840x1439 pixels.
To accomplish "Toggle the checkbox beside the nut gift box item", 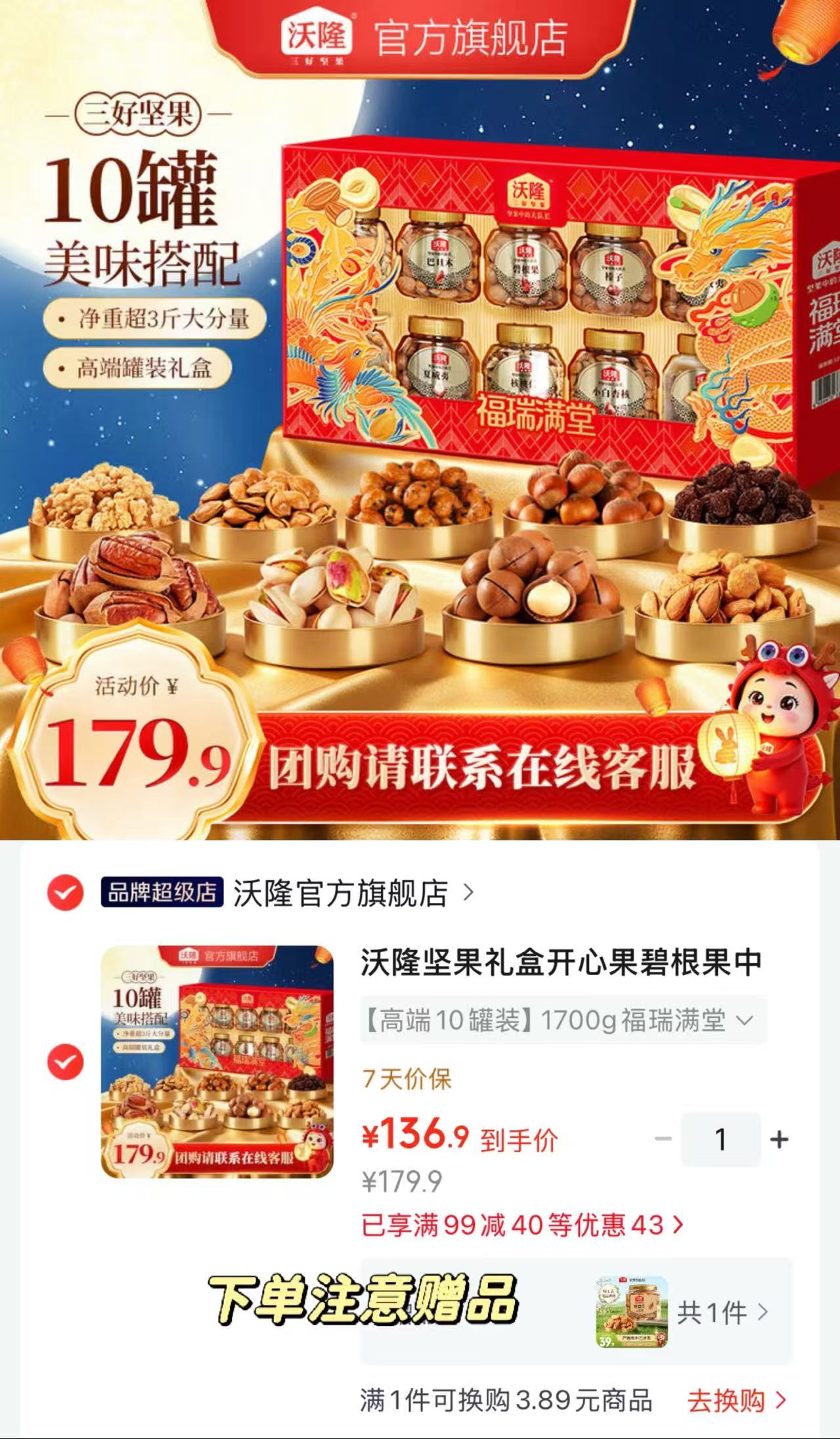I will pyautogui.click(x=66, y=1062).
